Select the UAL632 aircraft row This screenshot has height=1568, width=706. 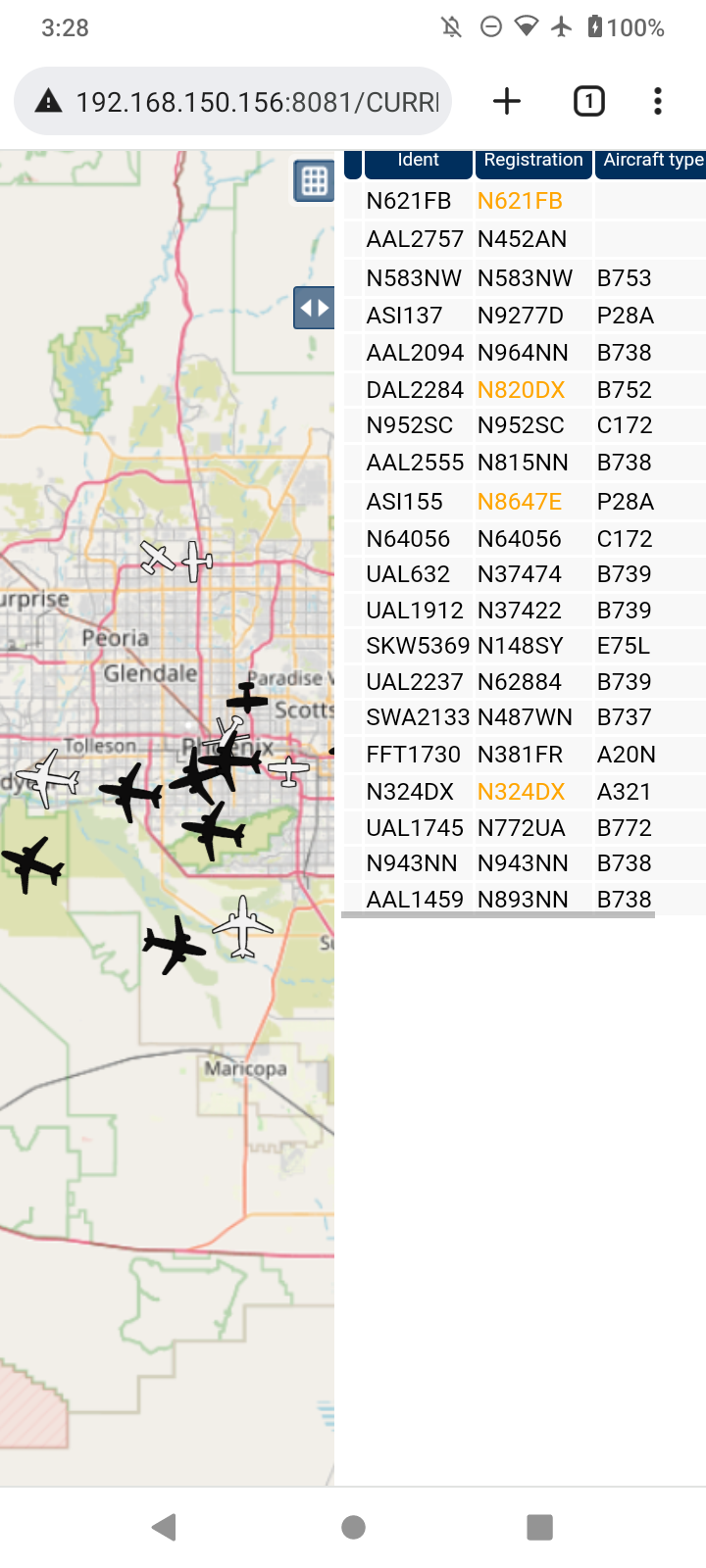click(525, 574)
